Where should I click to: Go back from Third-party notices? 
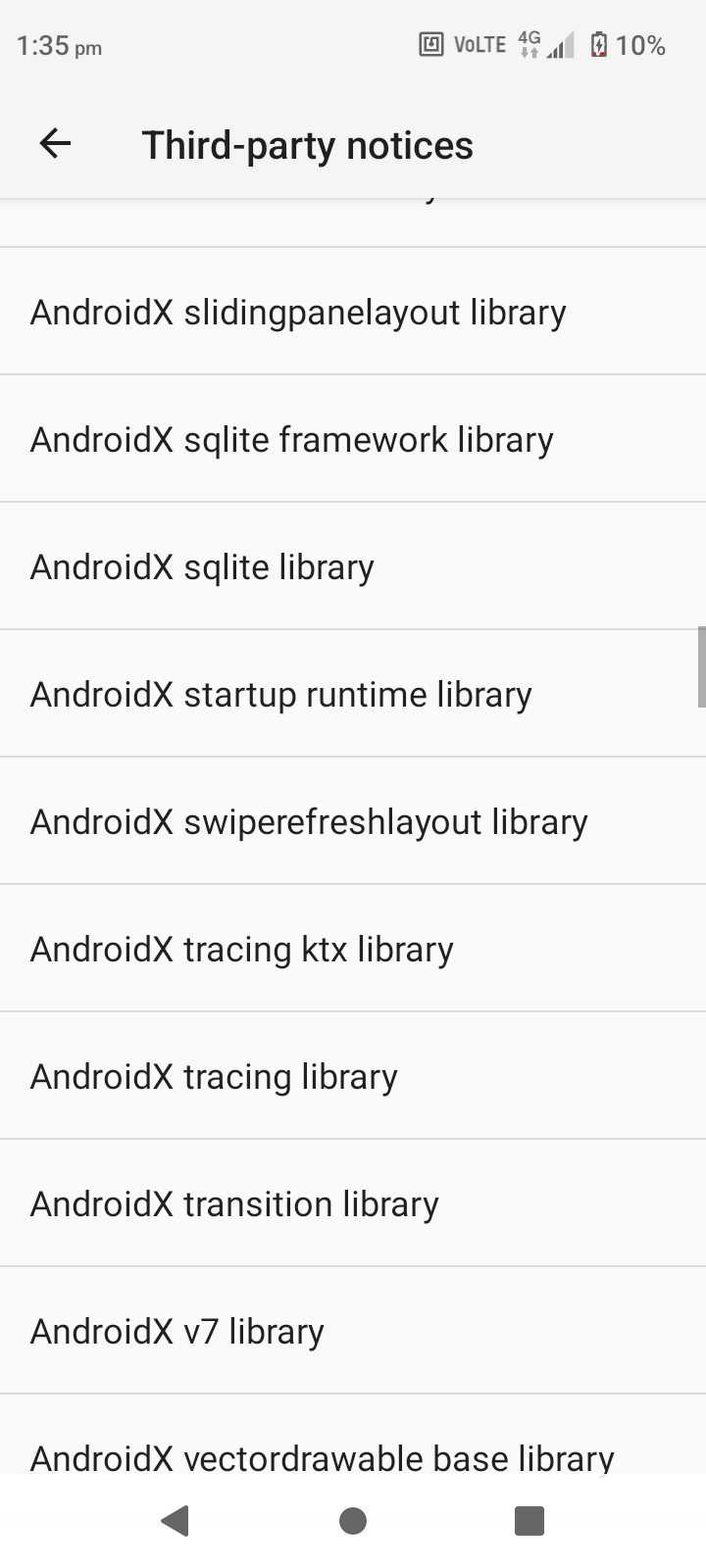(55, 144)
